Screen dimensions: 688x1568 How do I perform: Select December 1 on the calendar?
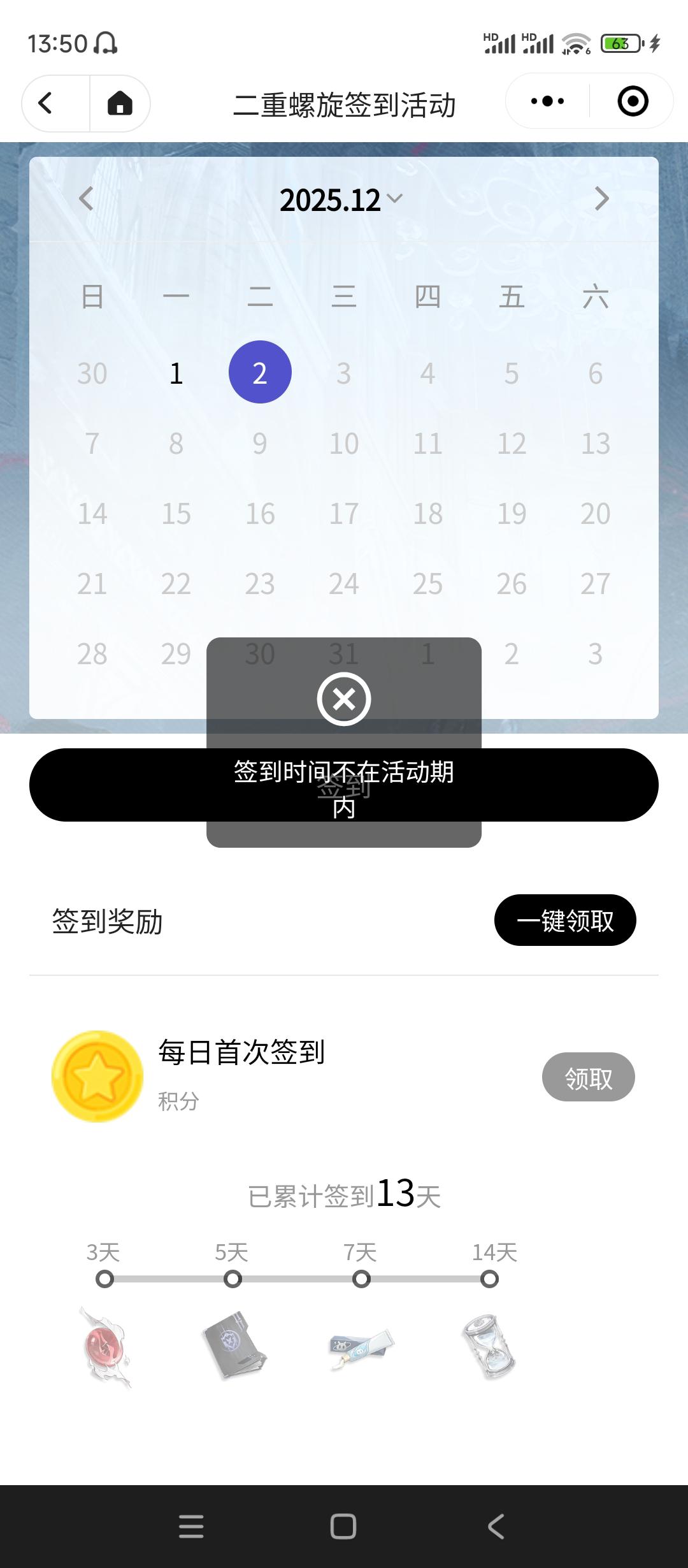click(x=176, y=373)
